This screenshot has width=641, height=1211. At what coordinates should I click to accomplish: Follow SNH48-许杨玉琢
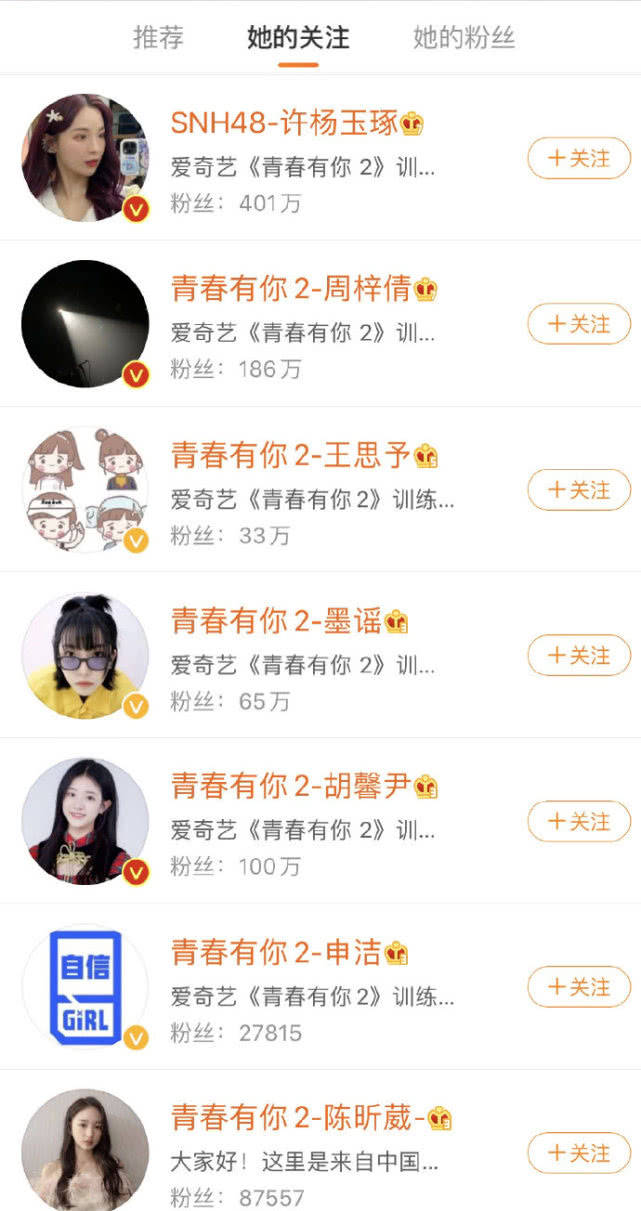click(579, 158)
